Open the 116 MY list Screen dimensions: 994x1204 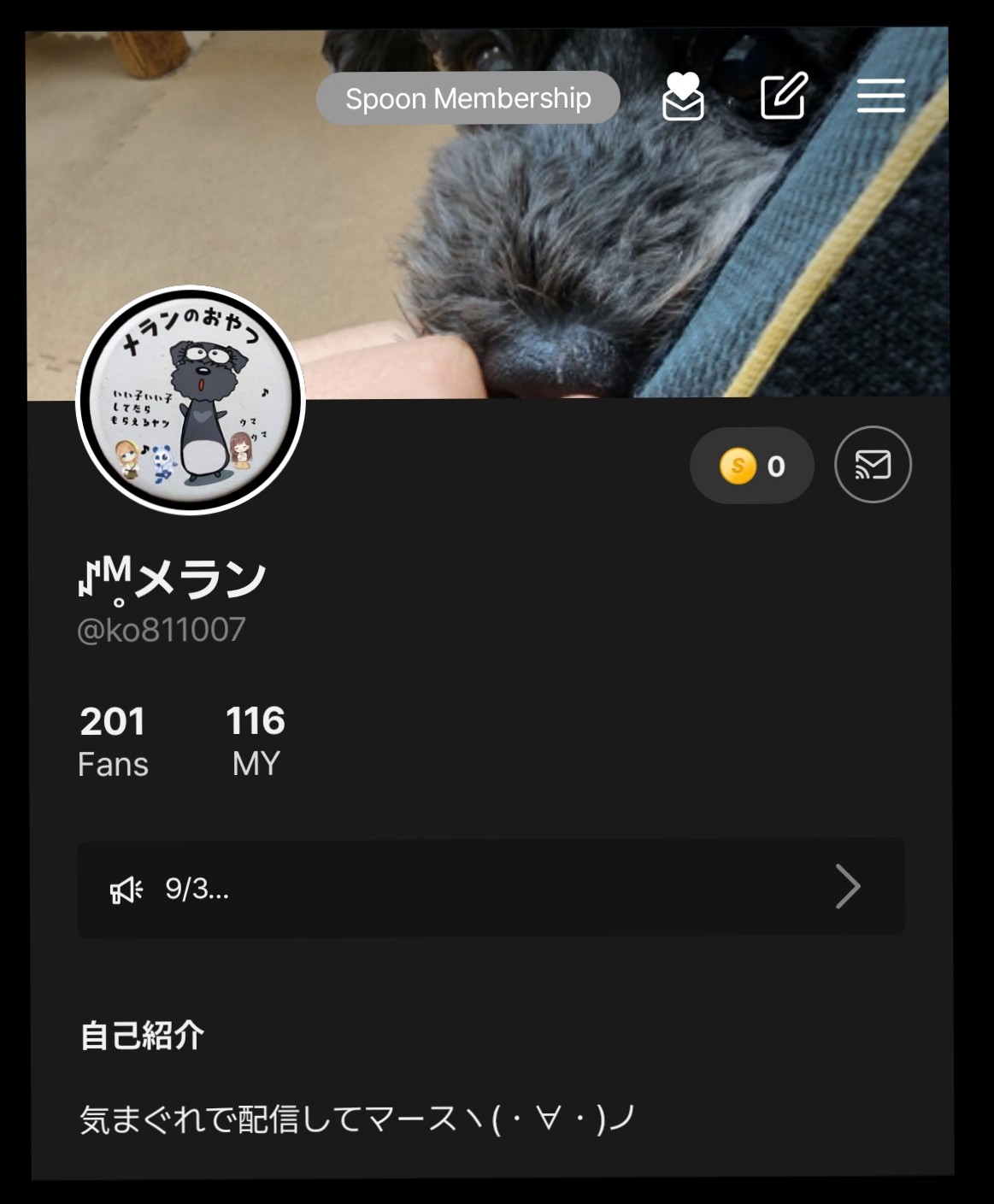click(x=256, y=741)
